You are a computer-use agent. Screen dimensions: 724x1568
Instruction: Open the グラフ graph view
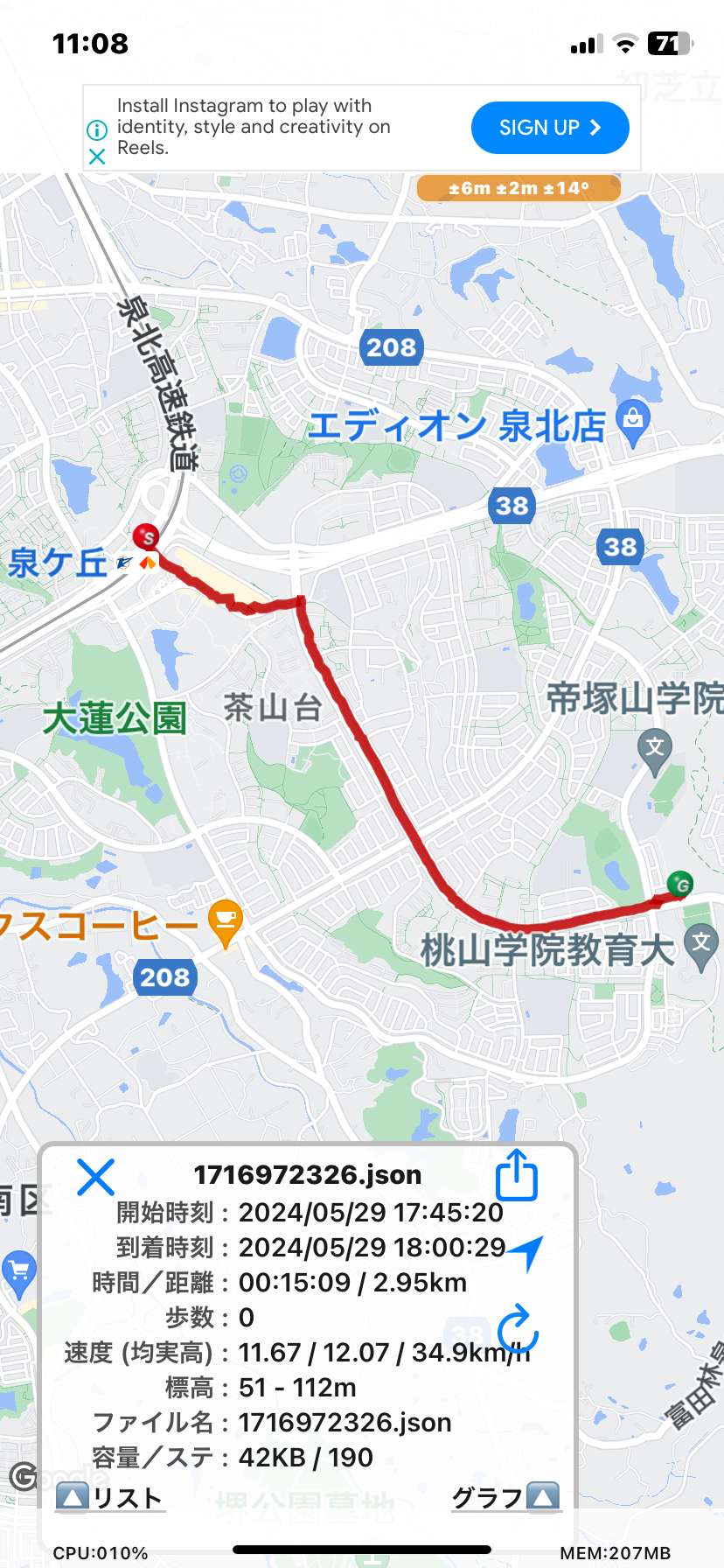[x=505, y=1497]
